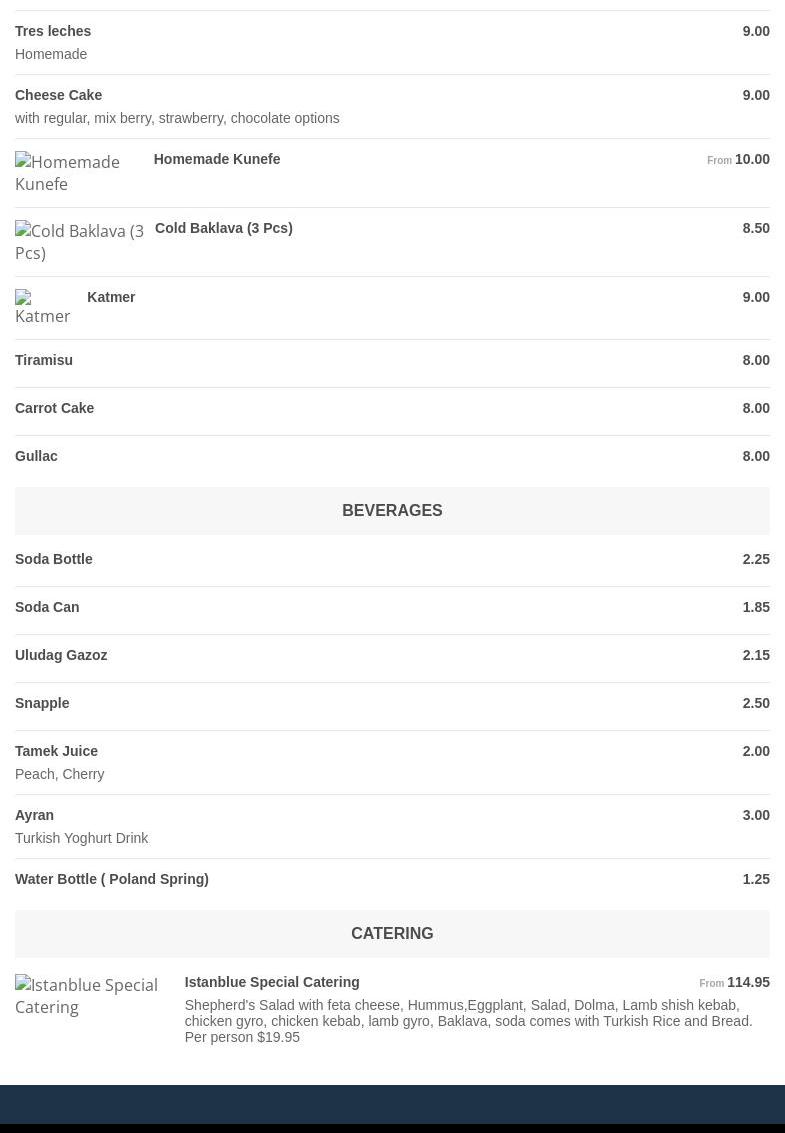Viewport: 785px width, 1133px height.
Task: Open the Uludag Gazoz item
Action: point(61,655)
